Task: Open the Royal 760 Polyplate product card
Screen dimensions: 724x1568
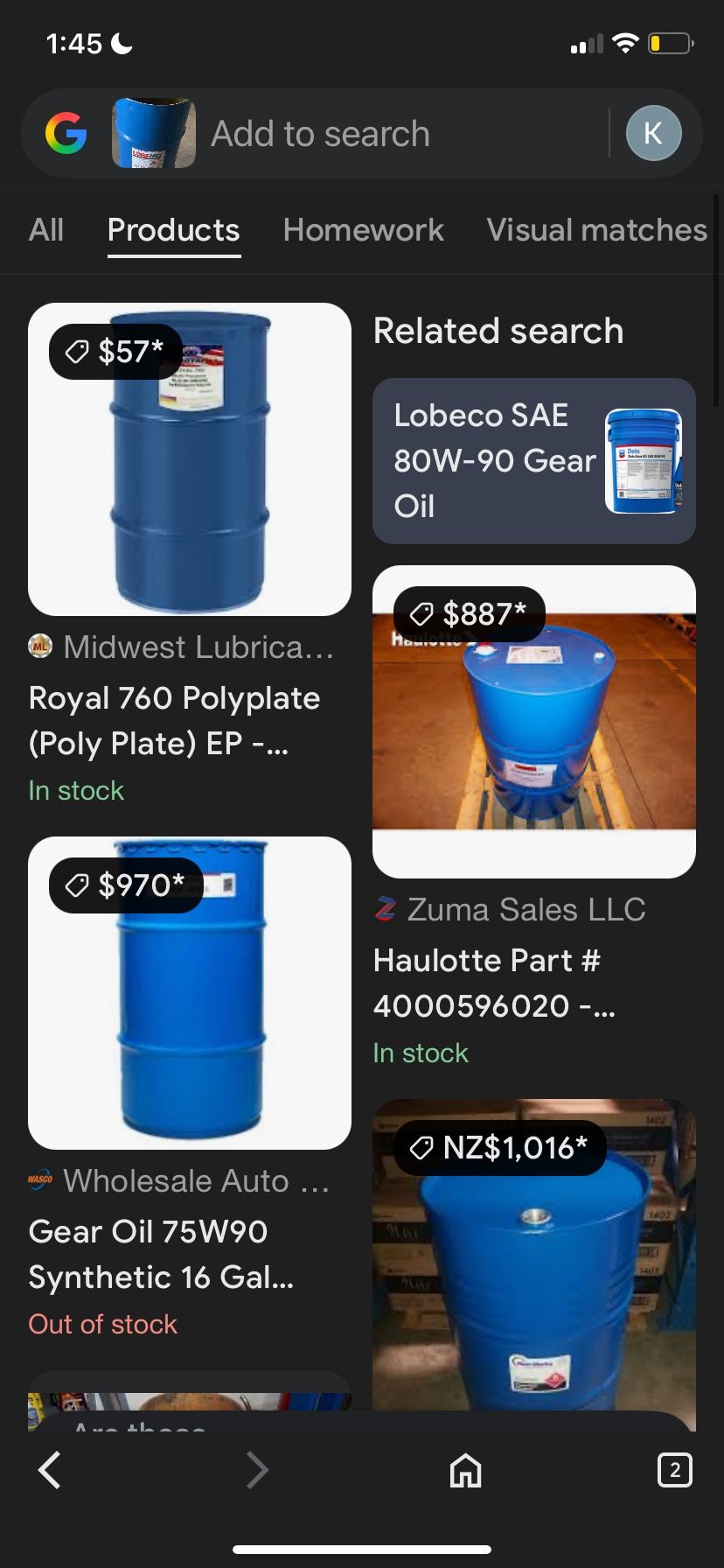Action: [x=189, y=459]
